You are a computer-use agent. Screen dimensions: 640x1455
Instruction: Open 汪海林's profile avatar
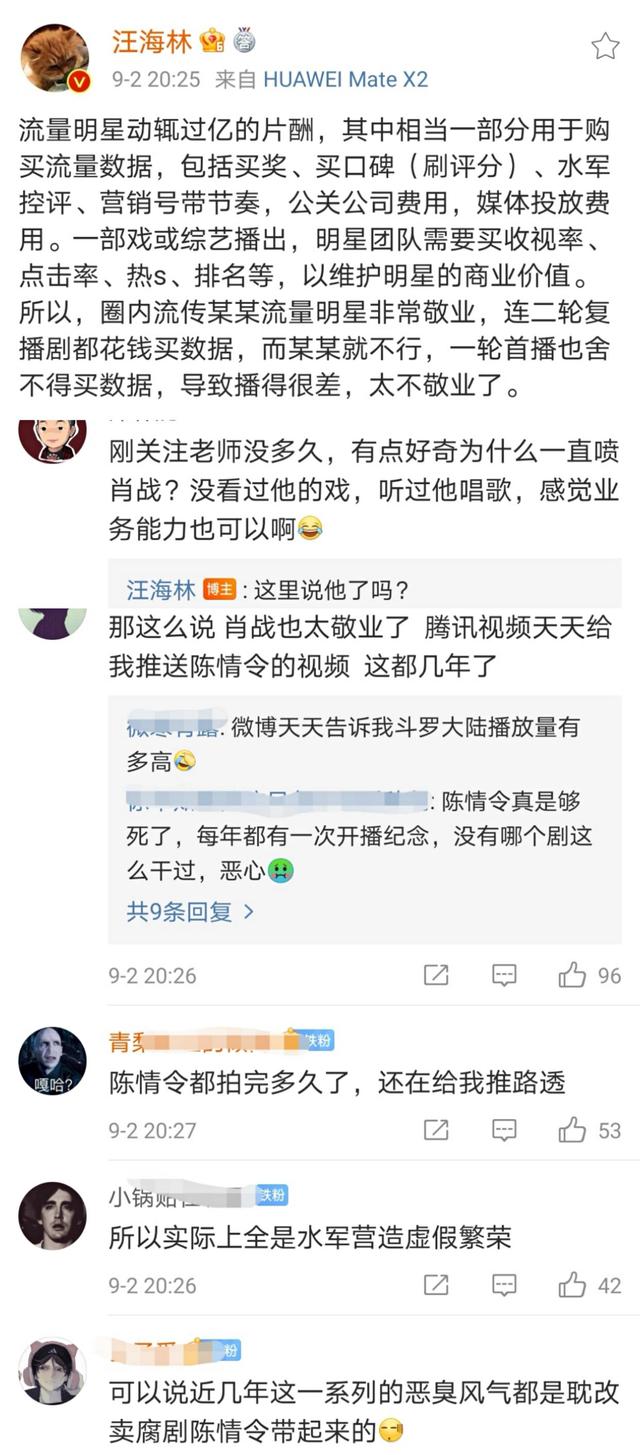click(x=55, y=58)
